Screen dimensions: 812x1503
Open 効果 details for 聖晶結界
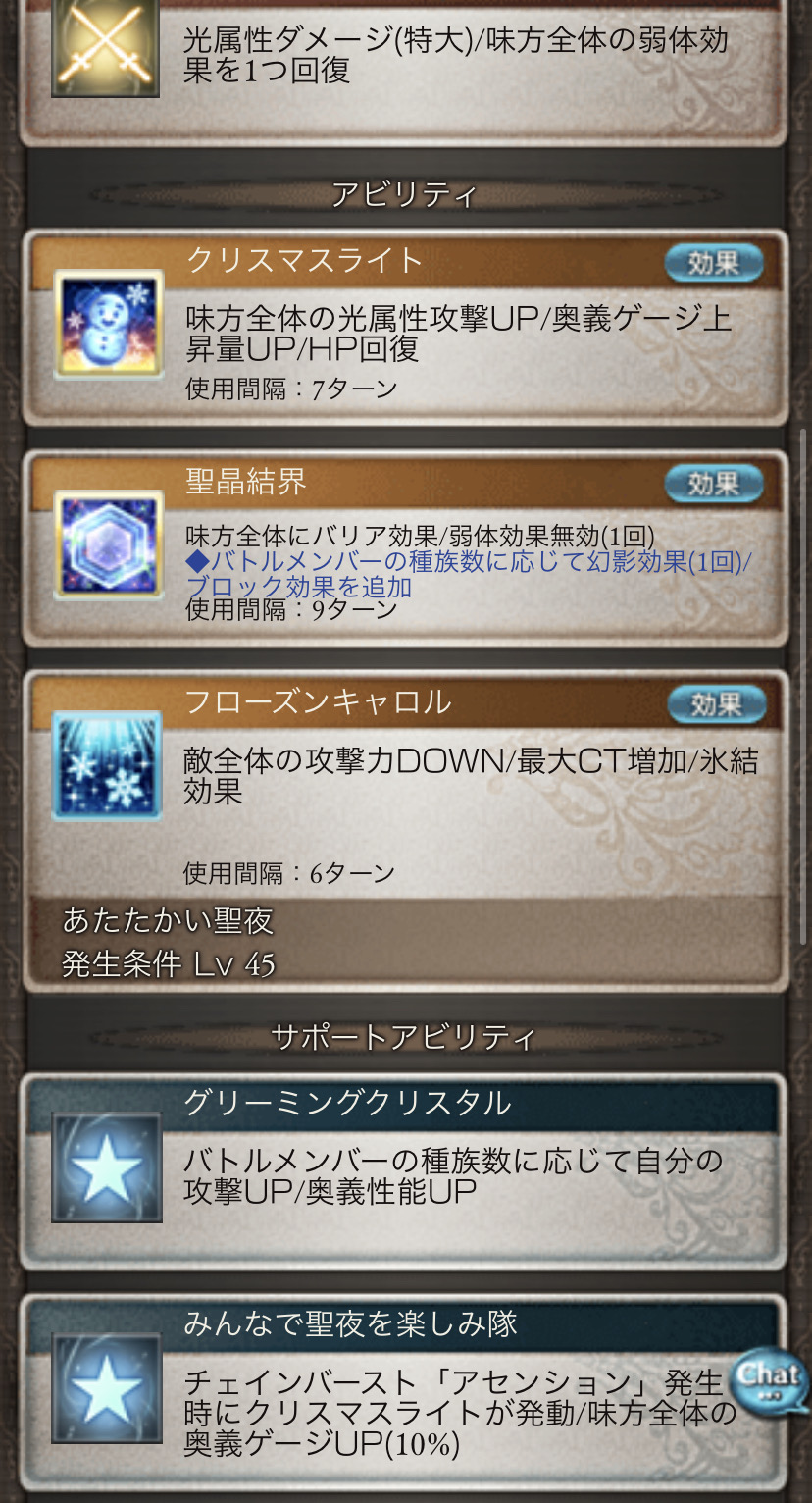713,484
